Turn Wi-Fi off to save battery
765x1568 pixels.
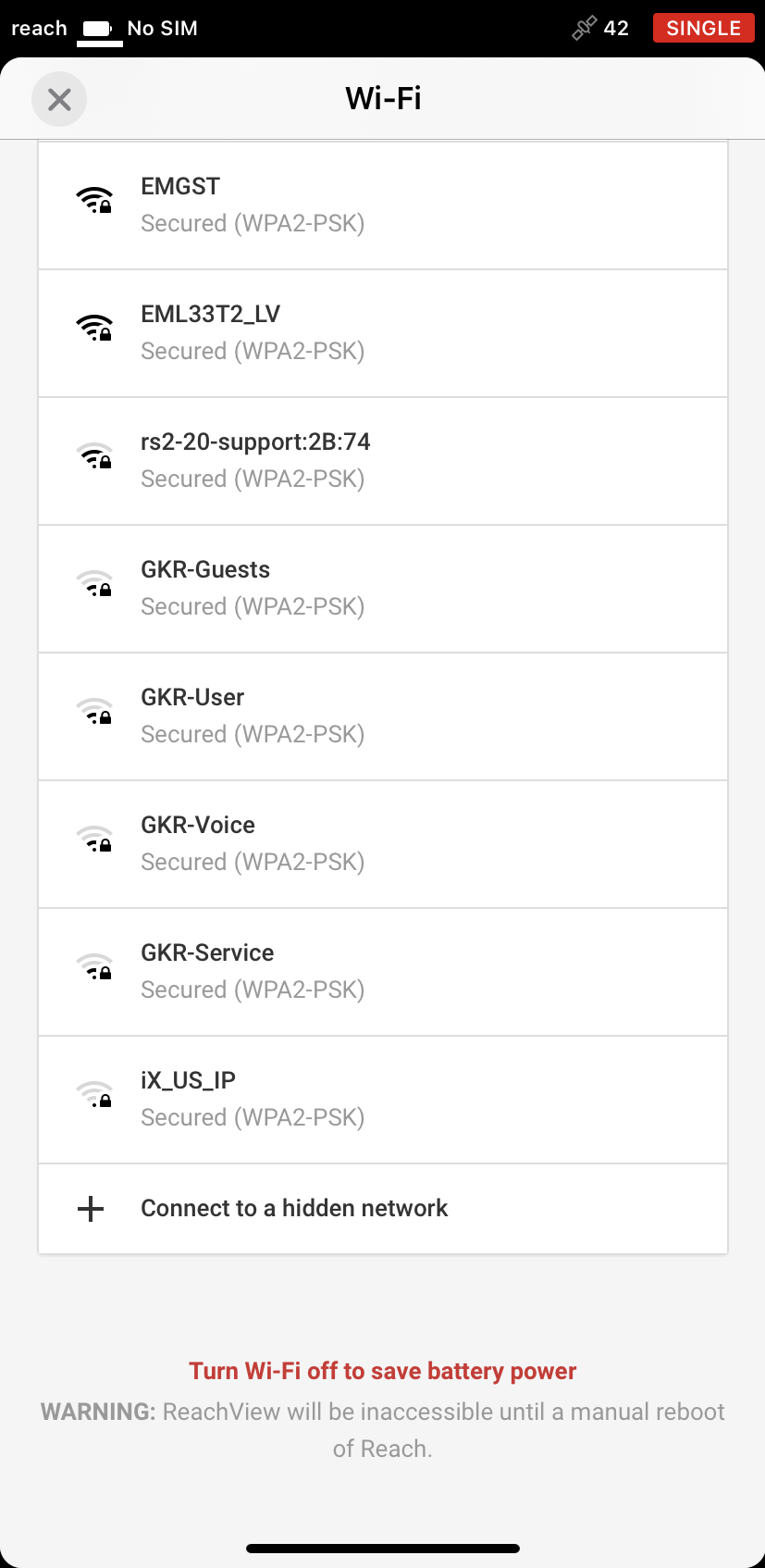(x=383, y=1371)
